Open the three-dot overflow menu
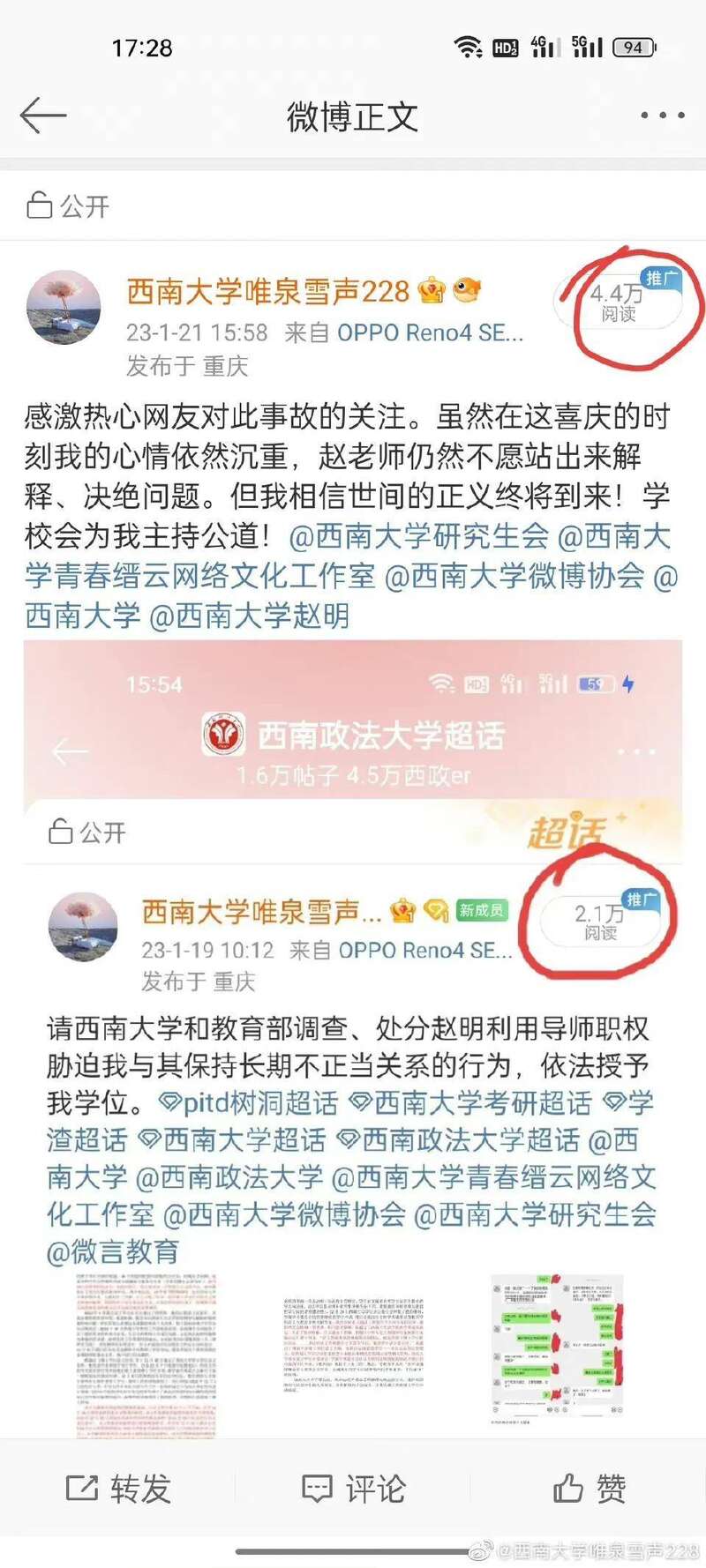 coord(662,116)
